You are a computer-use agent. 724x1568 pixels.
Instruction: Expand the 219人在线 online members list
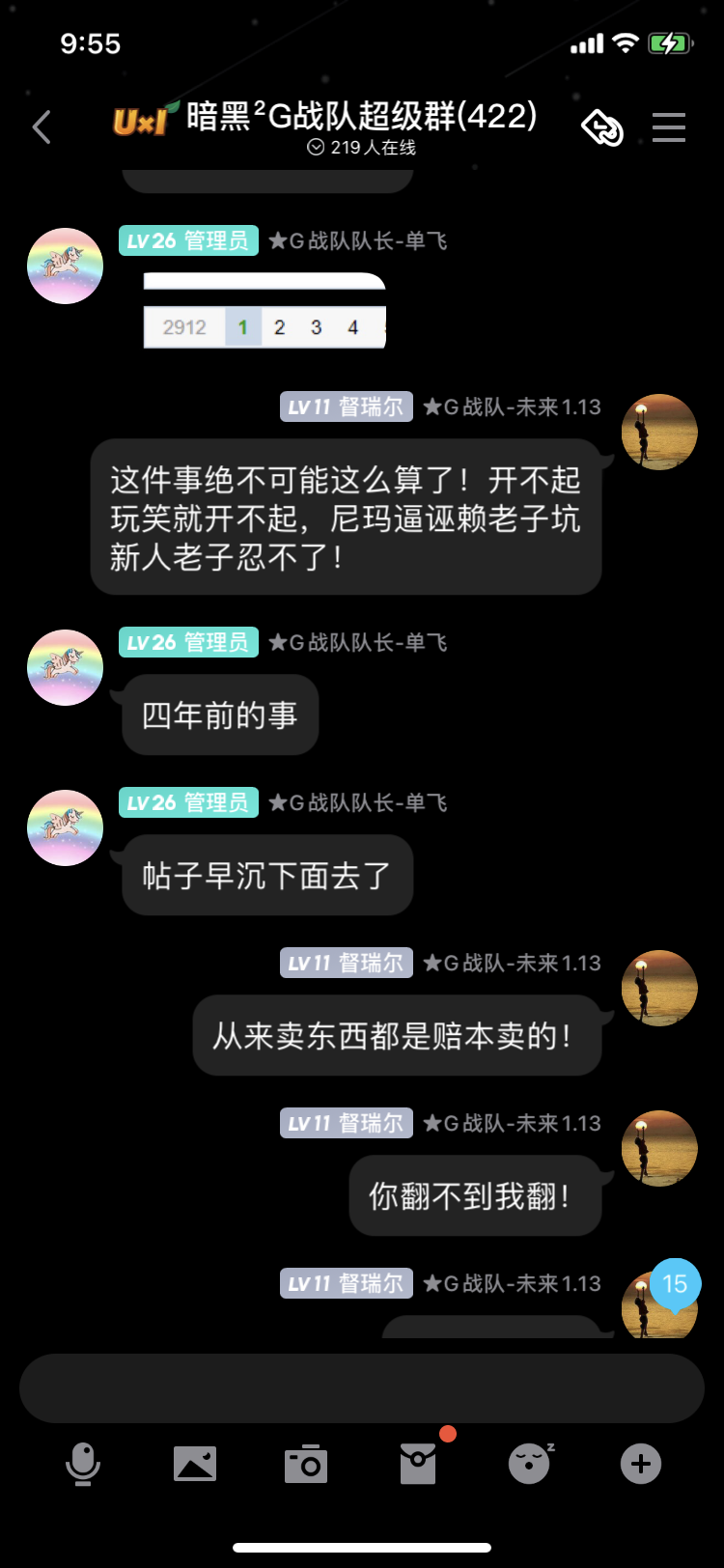click(x=362, y=148)
